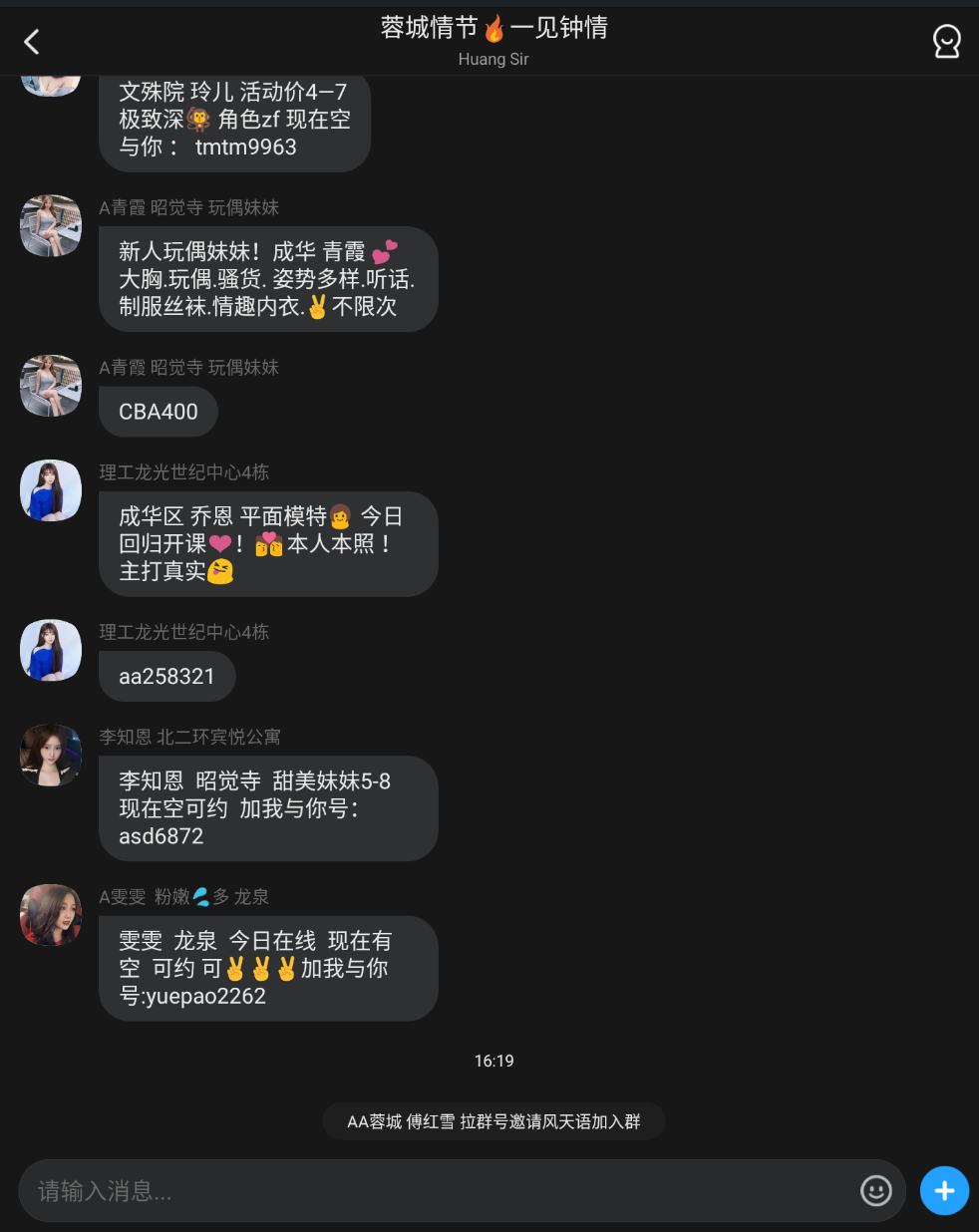The width and height of the screenshot is (979, 1232).
Task: Open A雯雯's profile picture
Action: tap(50, 915)
